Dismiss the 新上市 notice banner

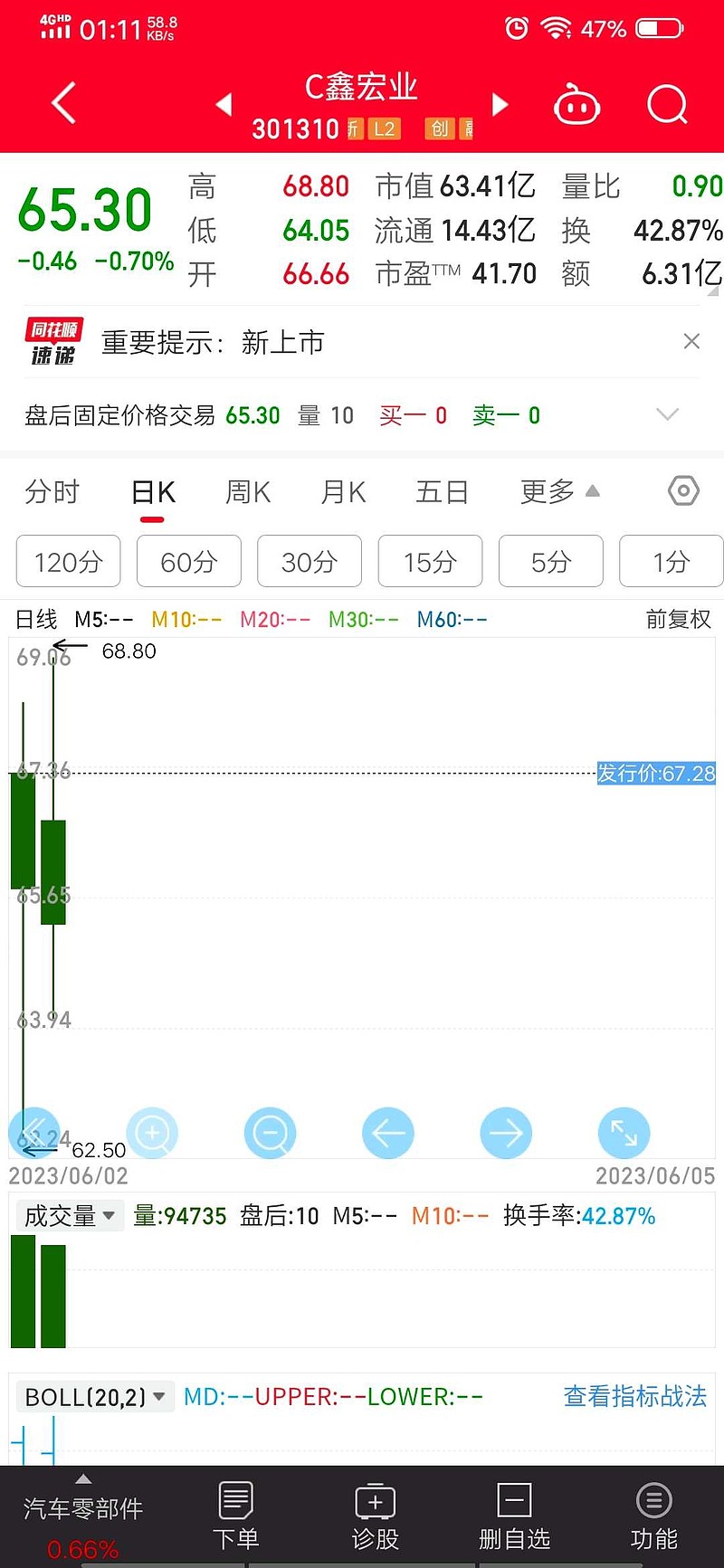click(691, 341)
